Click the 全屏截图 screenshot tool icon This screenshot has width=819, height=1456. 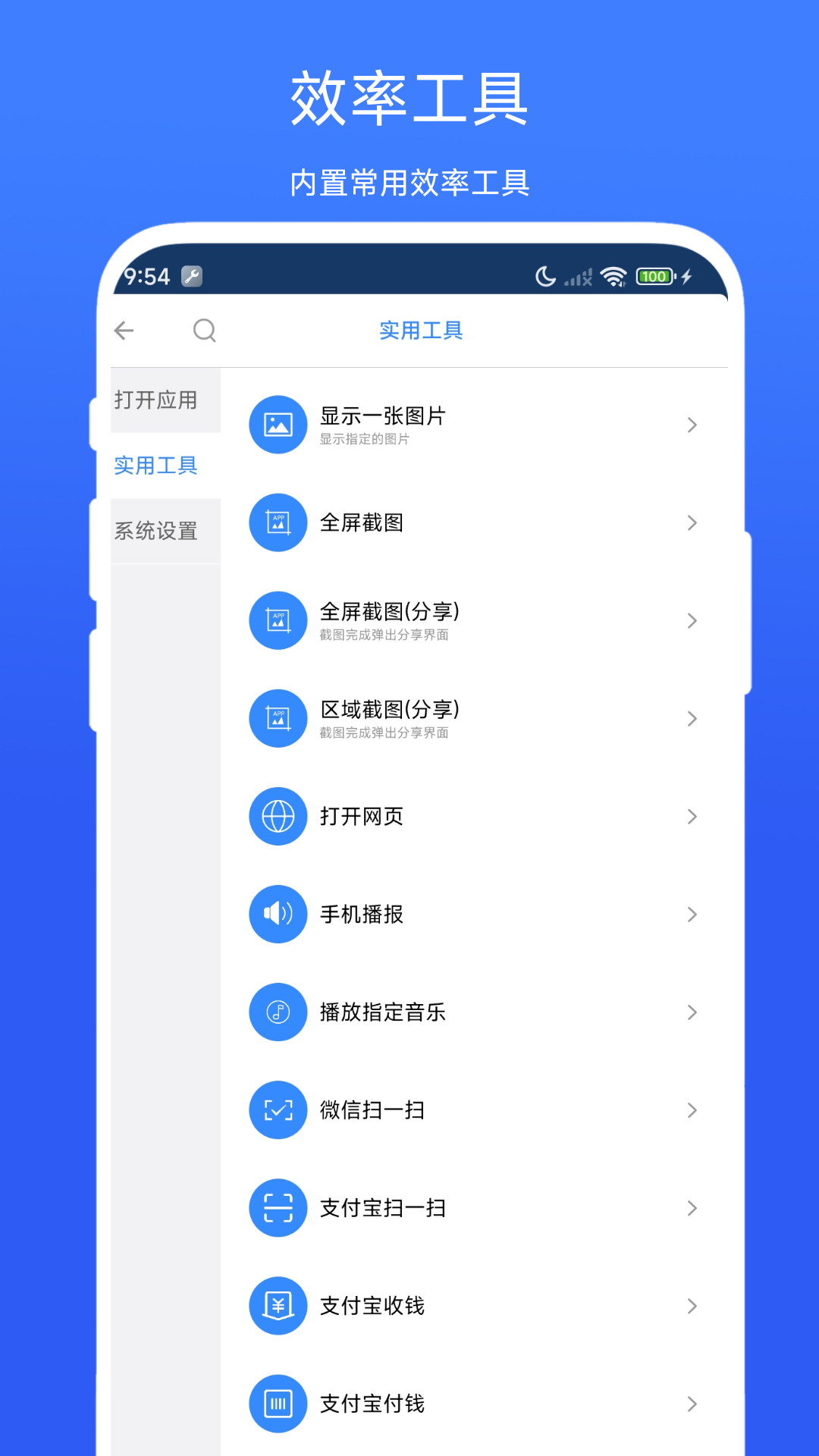point(278,522)
